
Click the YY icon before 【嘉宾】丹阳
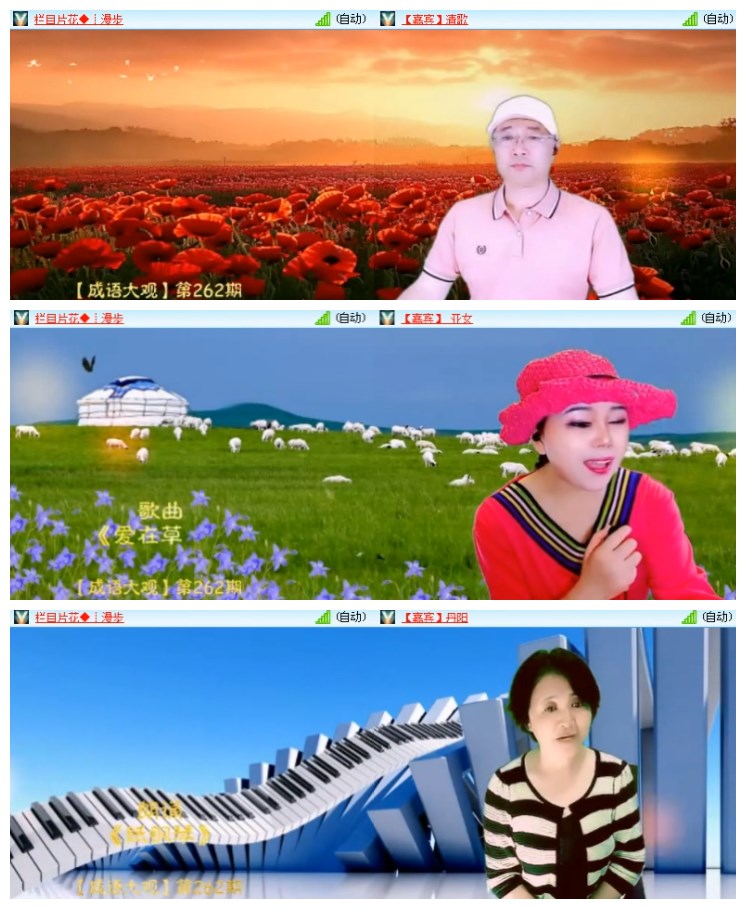click(x=384, y=618)
